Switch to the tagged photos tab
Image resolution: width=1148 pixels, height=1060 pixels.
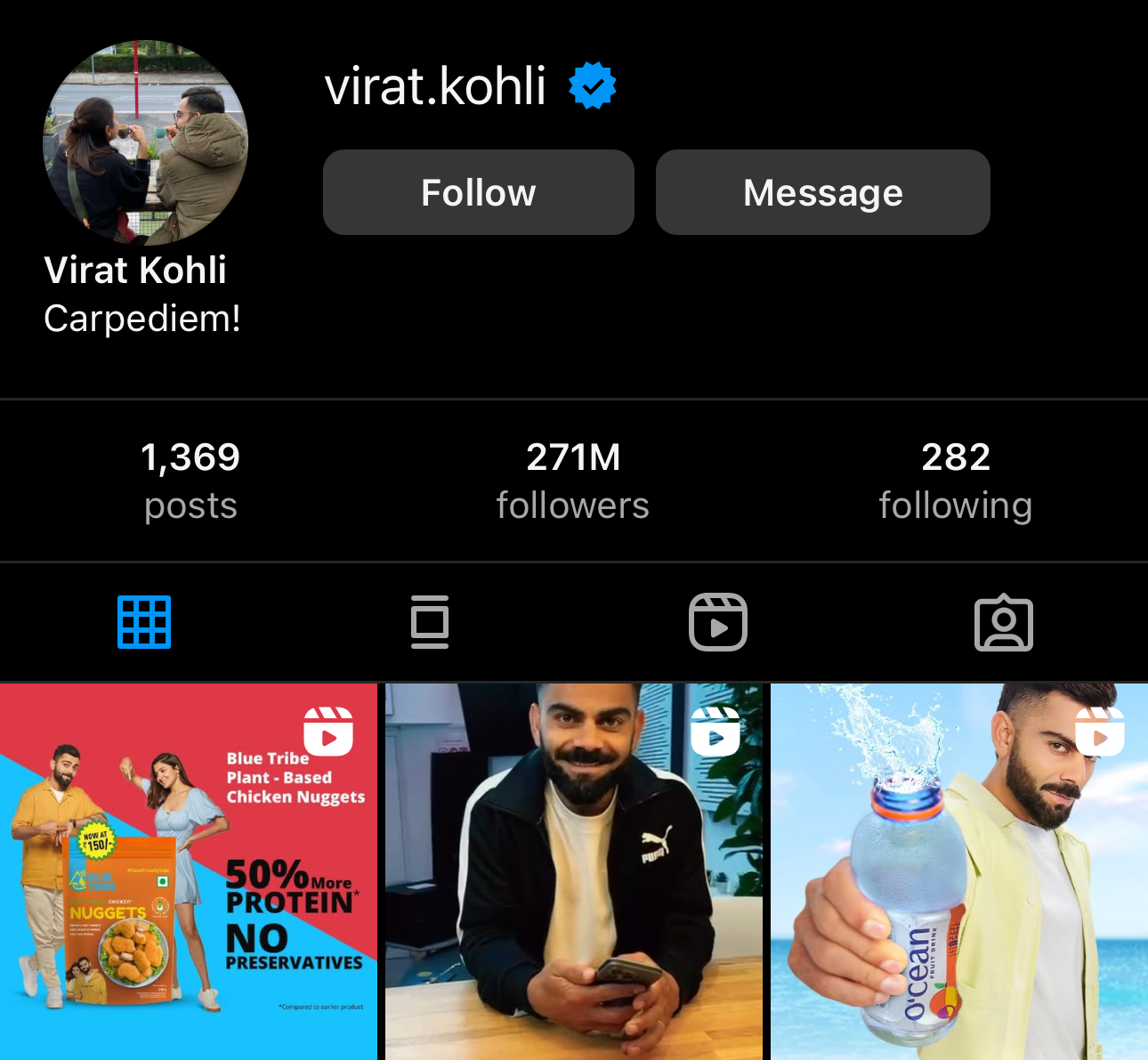(x=1003, y=622)
